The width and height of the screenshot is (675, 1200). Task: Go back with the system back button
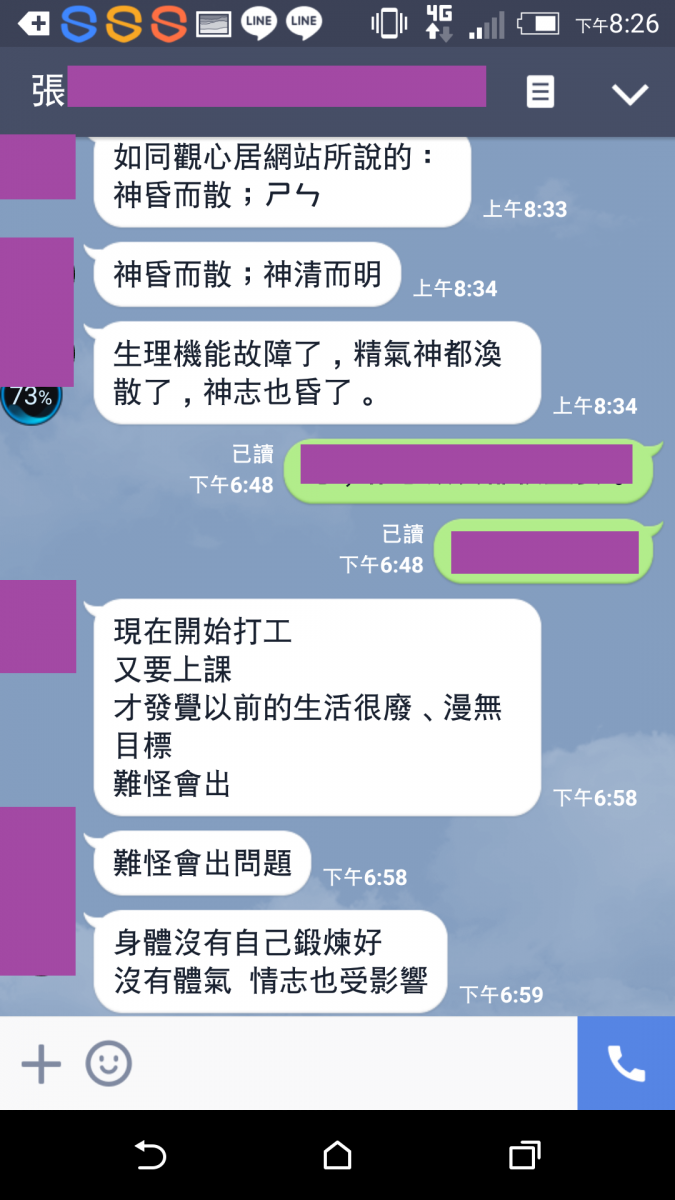[150, 1156]
